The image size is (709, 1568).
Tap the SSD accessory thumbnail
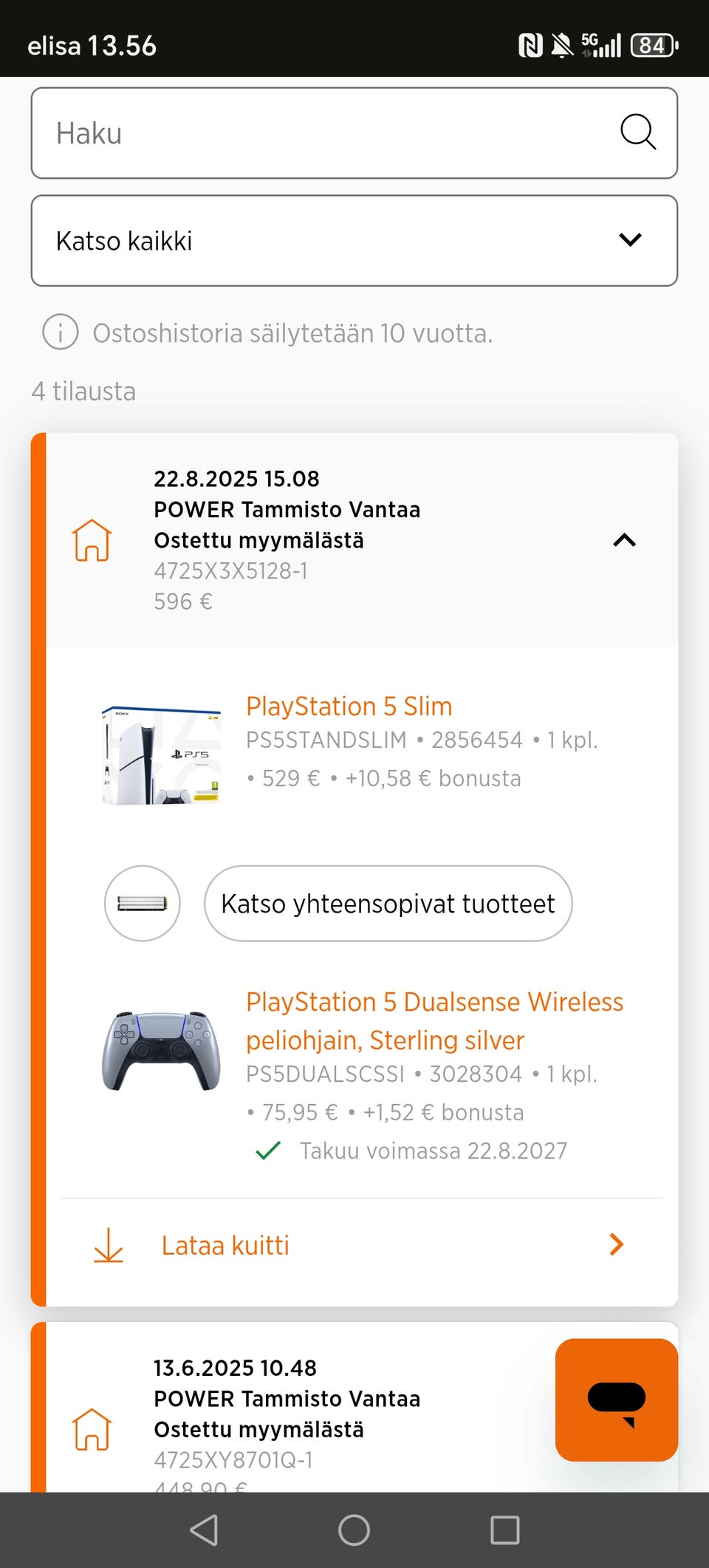(x=142, y=903)
